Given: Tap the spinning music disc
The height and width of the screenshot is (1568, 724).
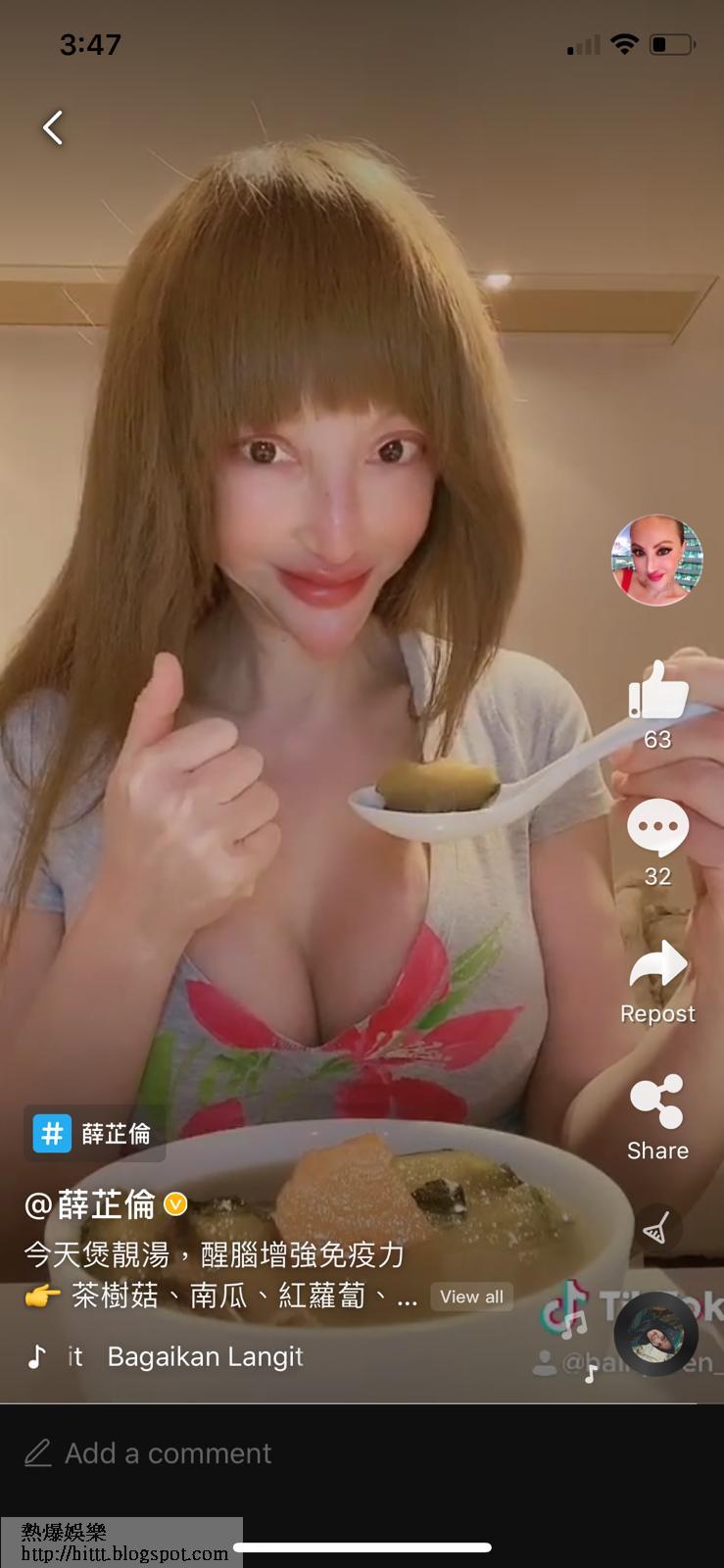Looking at the screenshot, I should click(x=655, y=1335).
